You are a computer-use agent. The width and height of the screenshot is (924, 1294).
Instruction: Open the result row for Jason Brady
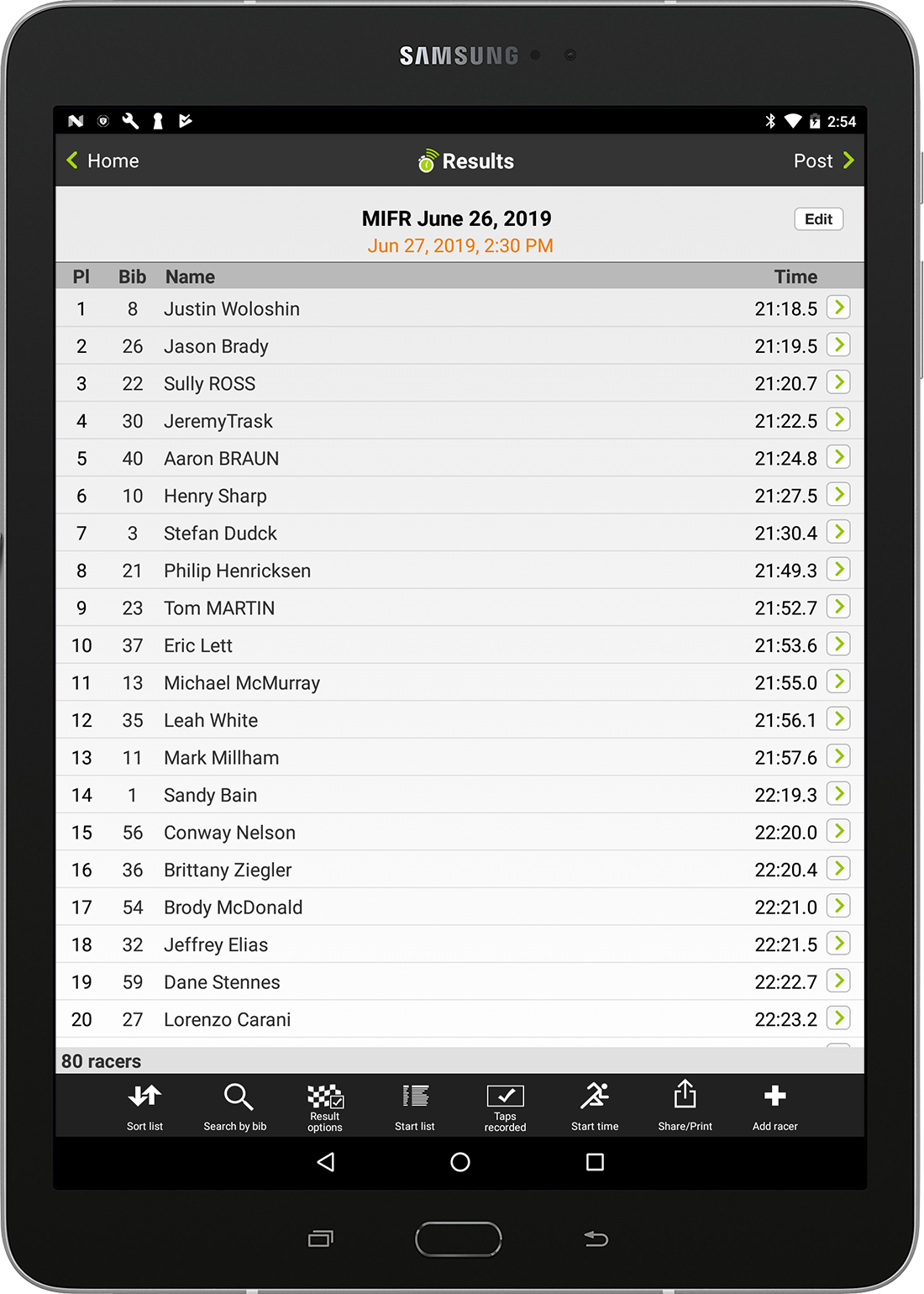pos(838,345)
